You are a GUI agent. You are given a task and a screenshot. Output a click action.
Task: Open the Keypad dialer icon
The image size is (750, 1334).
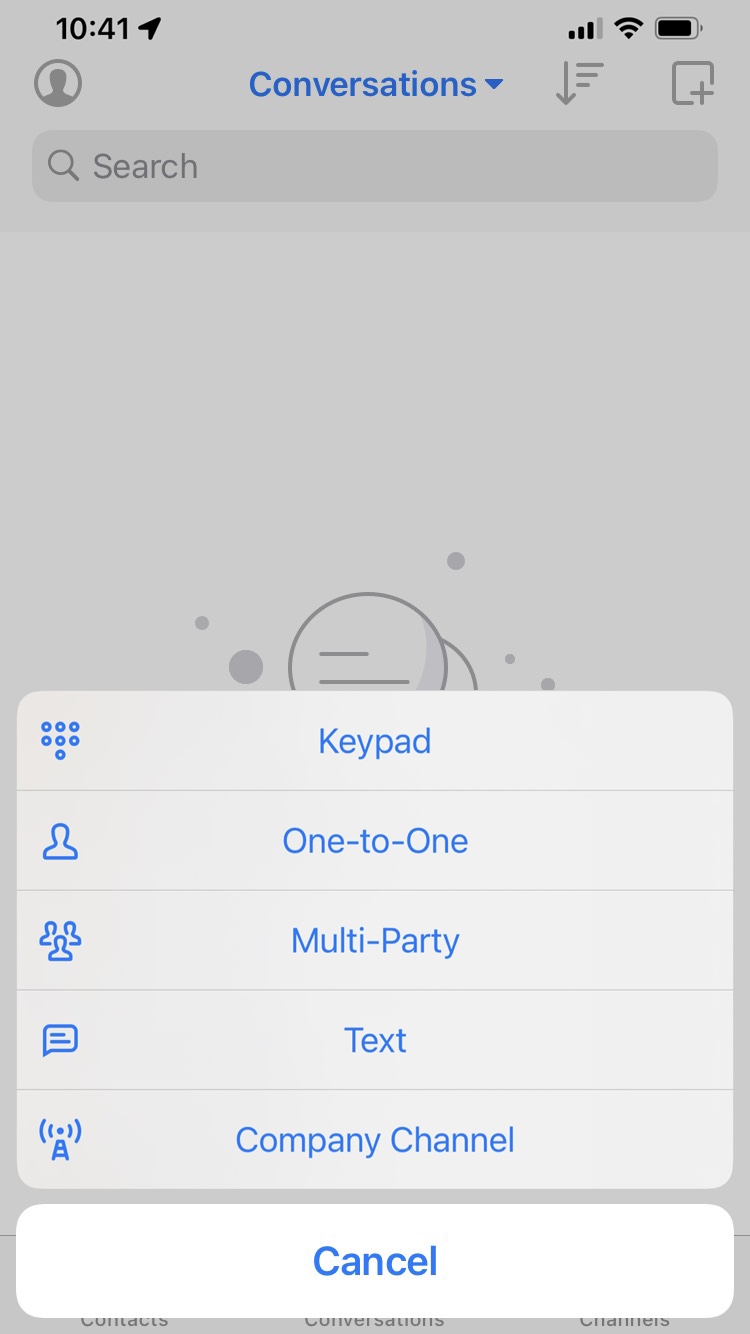pos(60,740)
